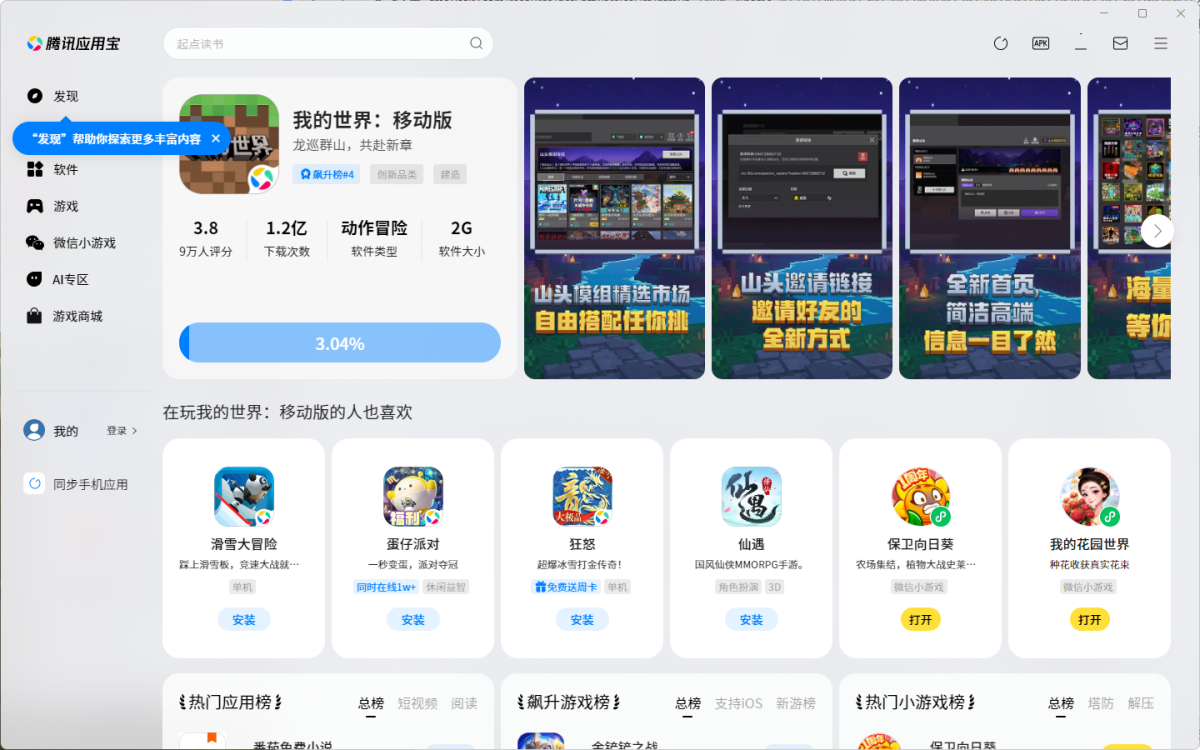Select the 支持iOS tab in 飙升游戏榜
This screenshot has width=1200, height=750.
click(x=738, y=703)
